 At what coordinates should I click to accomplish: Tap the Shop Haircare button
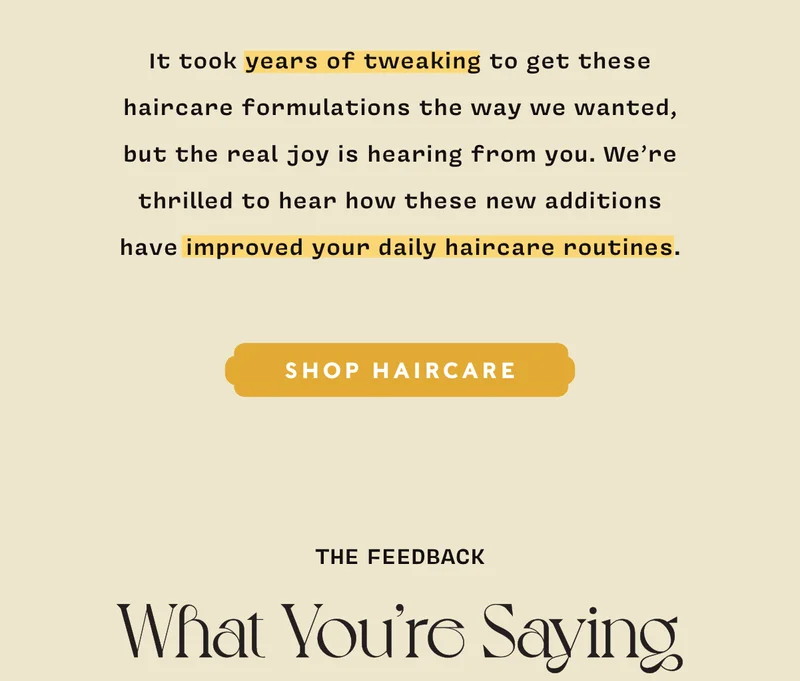click(x=400, y=370)
